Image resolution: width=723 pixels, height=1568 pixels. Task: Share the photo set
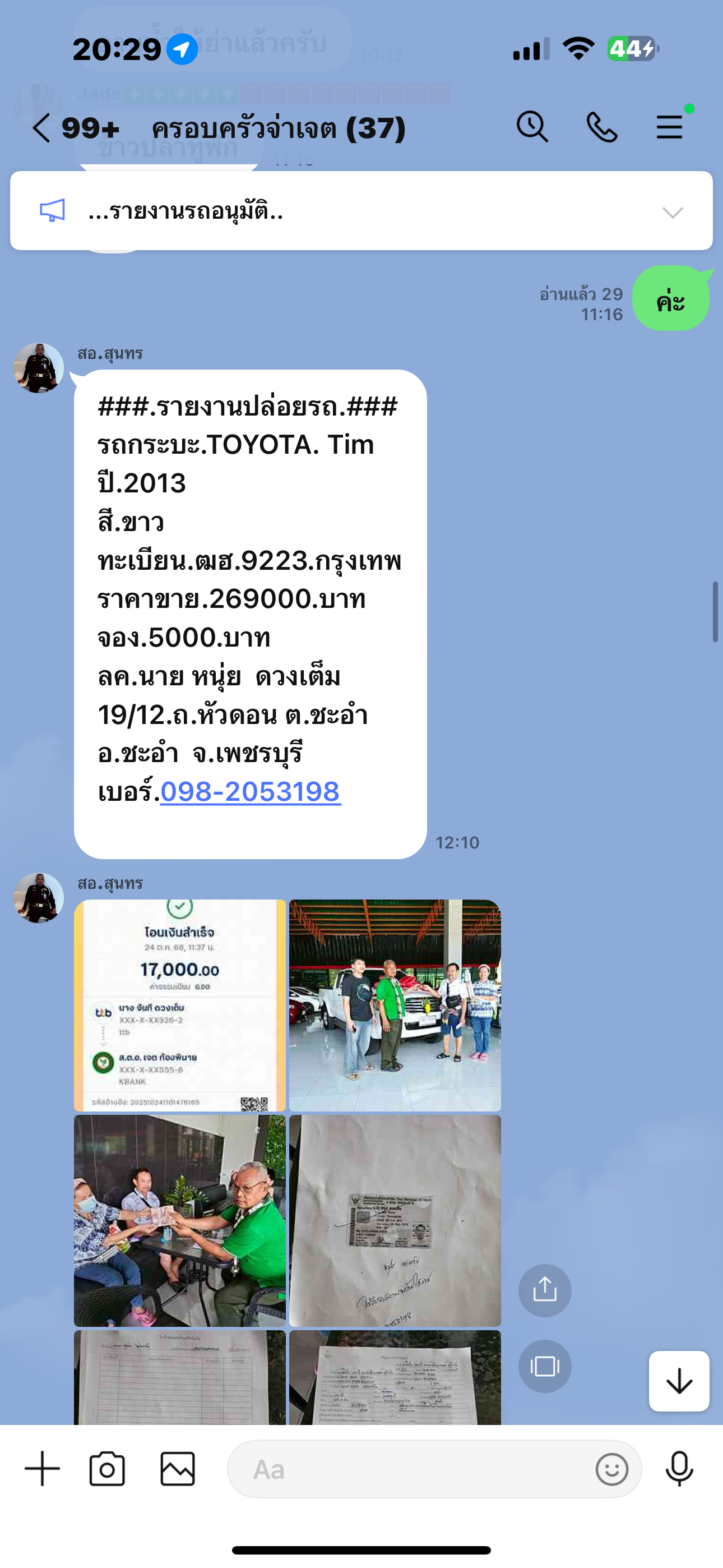click(x=545, y=1290)
